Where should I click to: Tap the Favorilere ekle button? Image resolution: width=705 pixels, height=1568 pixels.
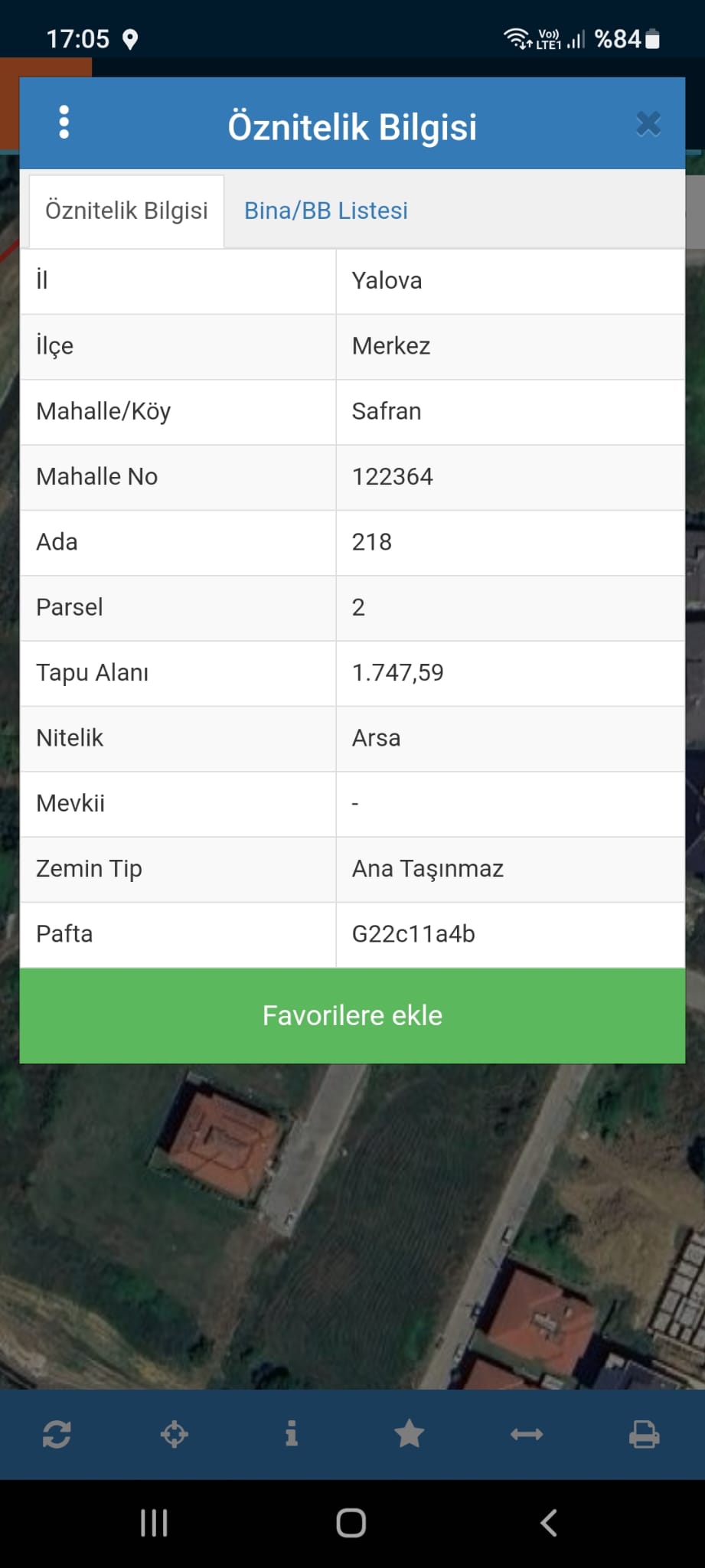[352, 1015]
